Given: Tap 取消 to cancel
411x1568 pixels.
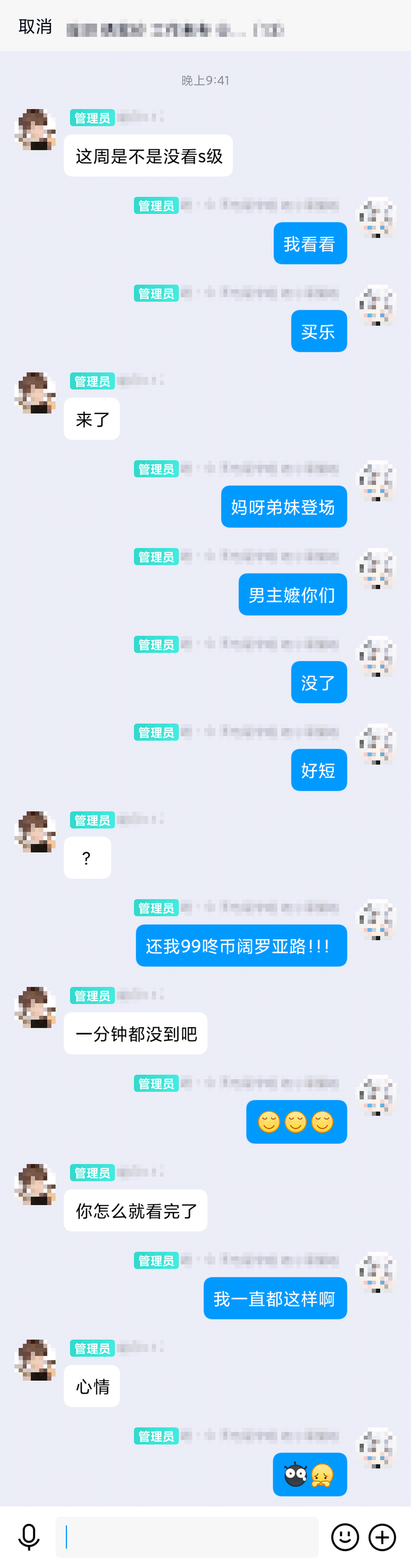Looking at the screenshot, I should [35, 27].
